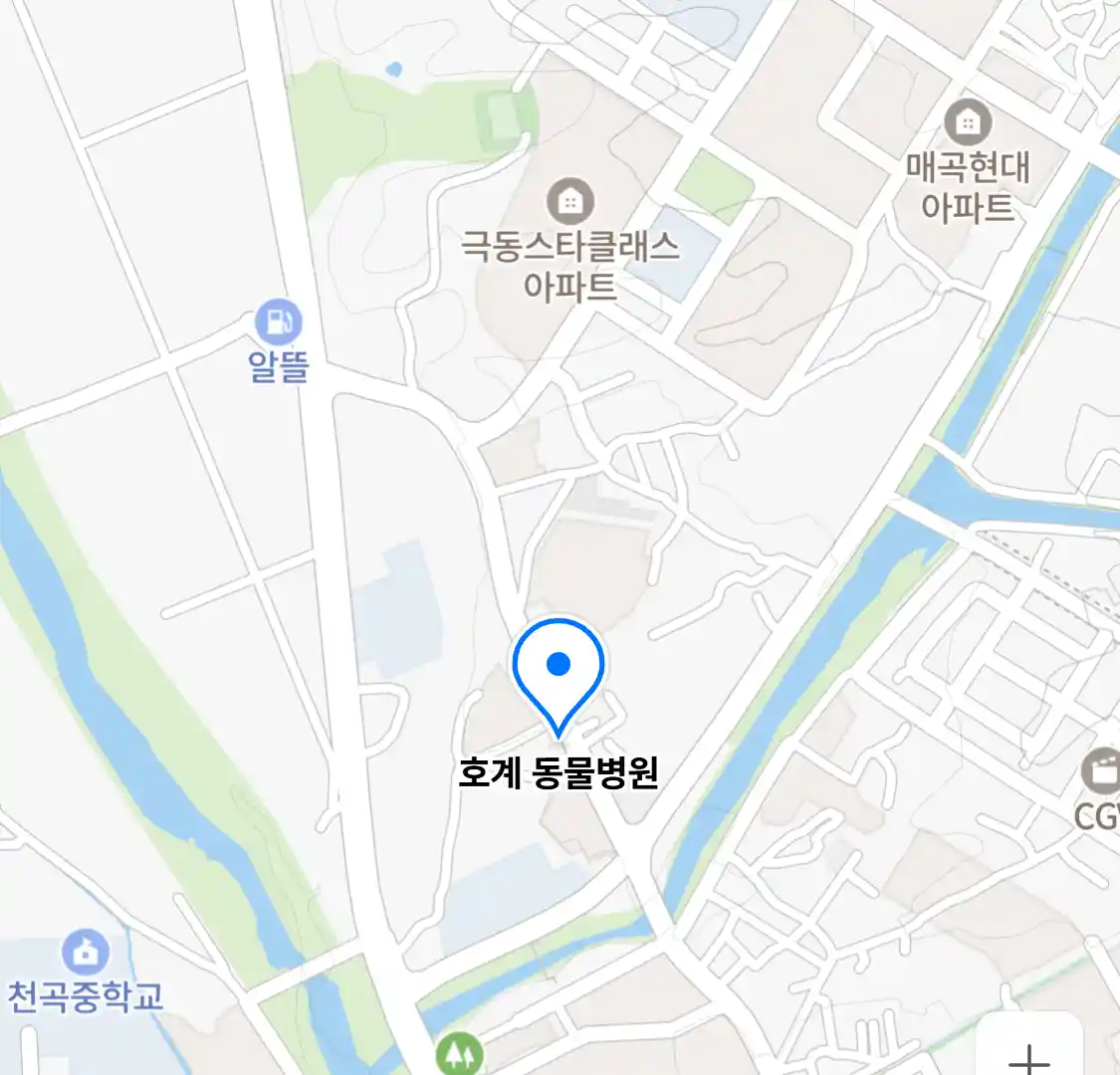1120x1075 pixels.
Task: Open the 극동스타클래스 아파트 marker
Action: [569, 202]
